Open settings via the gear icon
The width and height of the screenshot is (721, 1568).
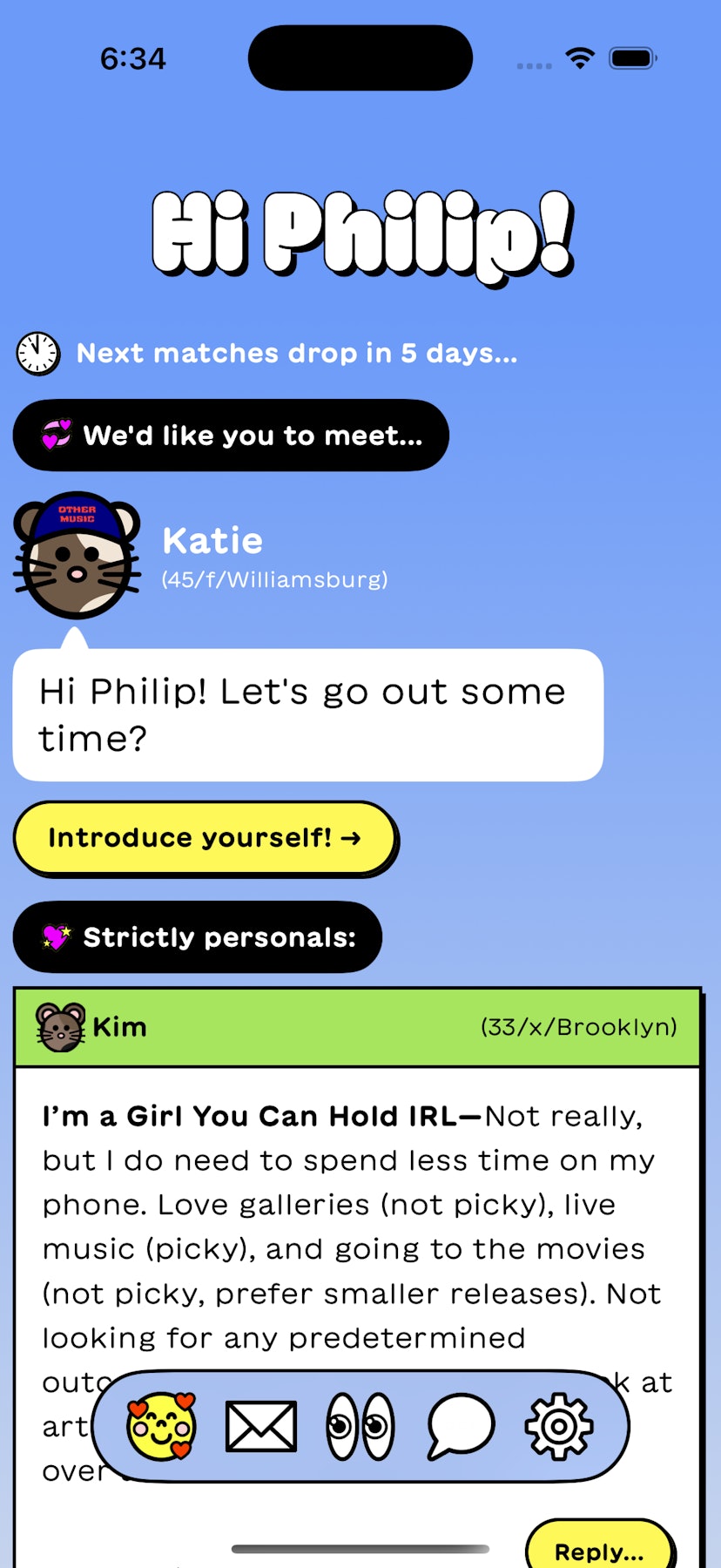click(558, 1425)
